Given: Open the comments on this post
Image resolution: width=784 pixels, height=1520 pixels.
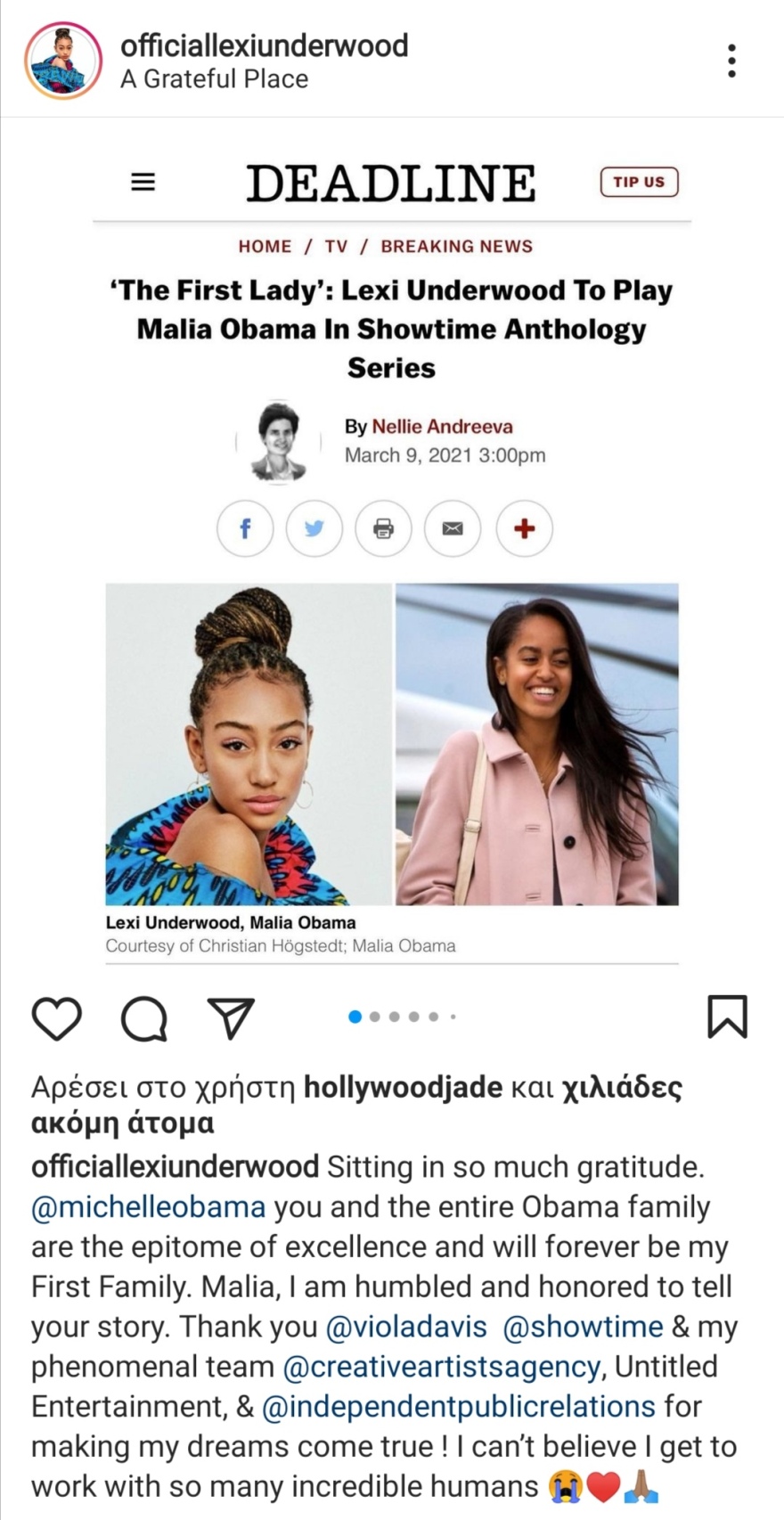Looking at the screenshot, I should coord(143,1017).
